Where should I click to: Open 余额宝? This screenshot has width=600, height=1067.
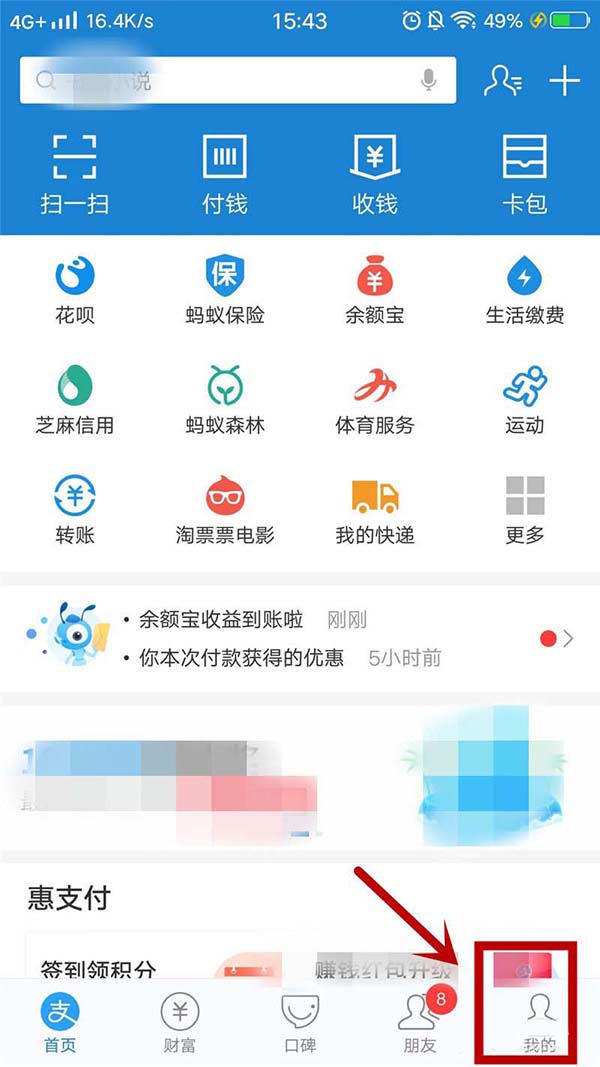pos(375,288)
